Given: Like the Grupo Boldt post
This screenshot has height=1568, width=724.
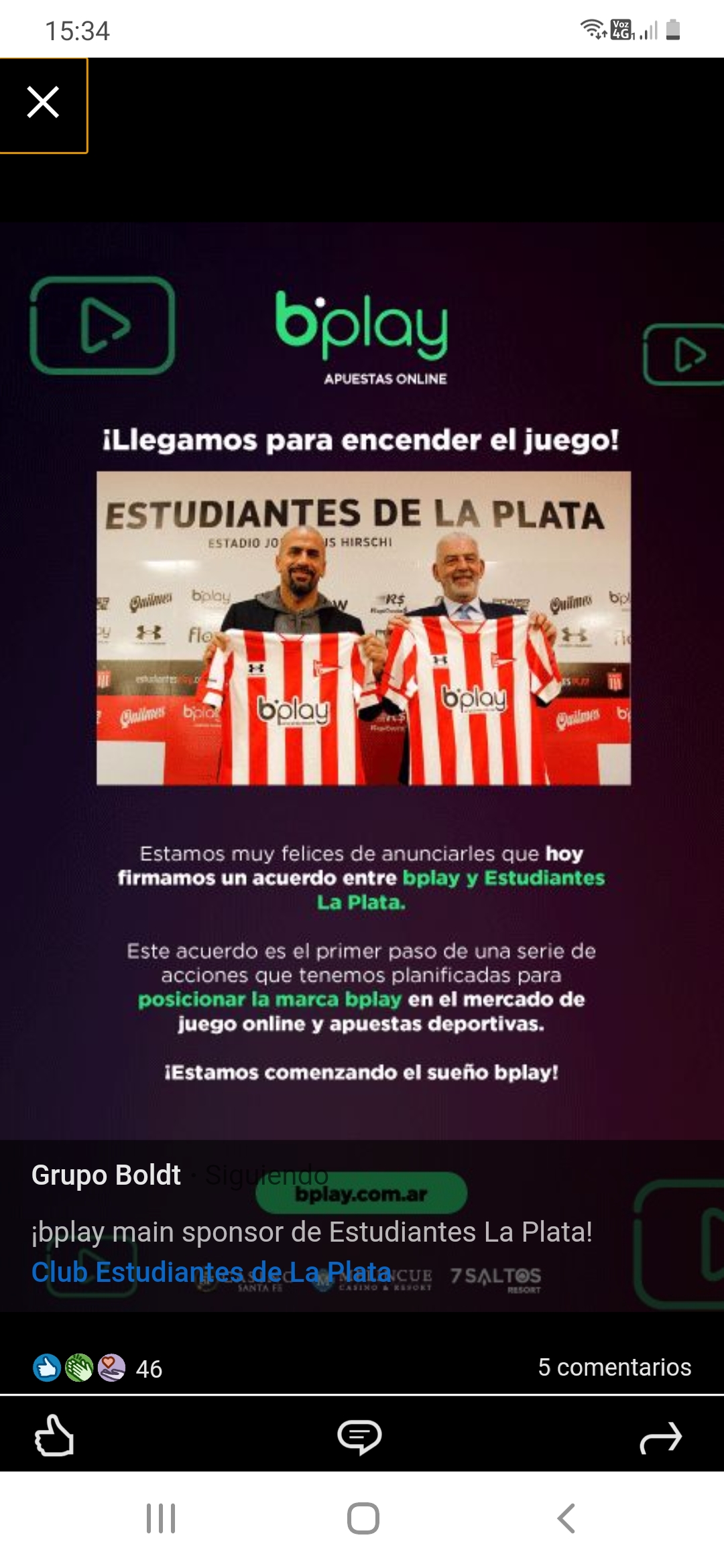Looking at the screenshot, I should pos(54,1436).
